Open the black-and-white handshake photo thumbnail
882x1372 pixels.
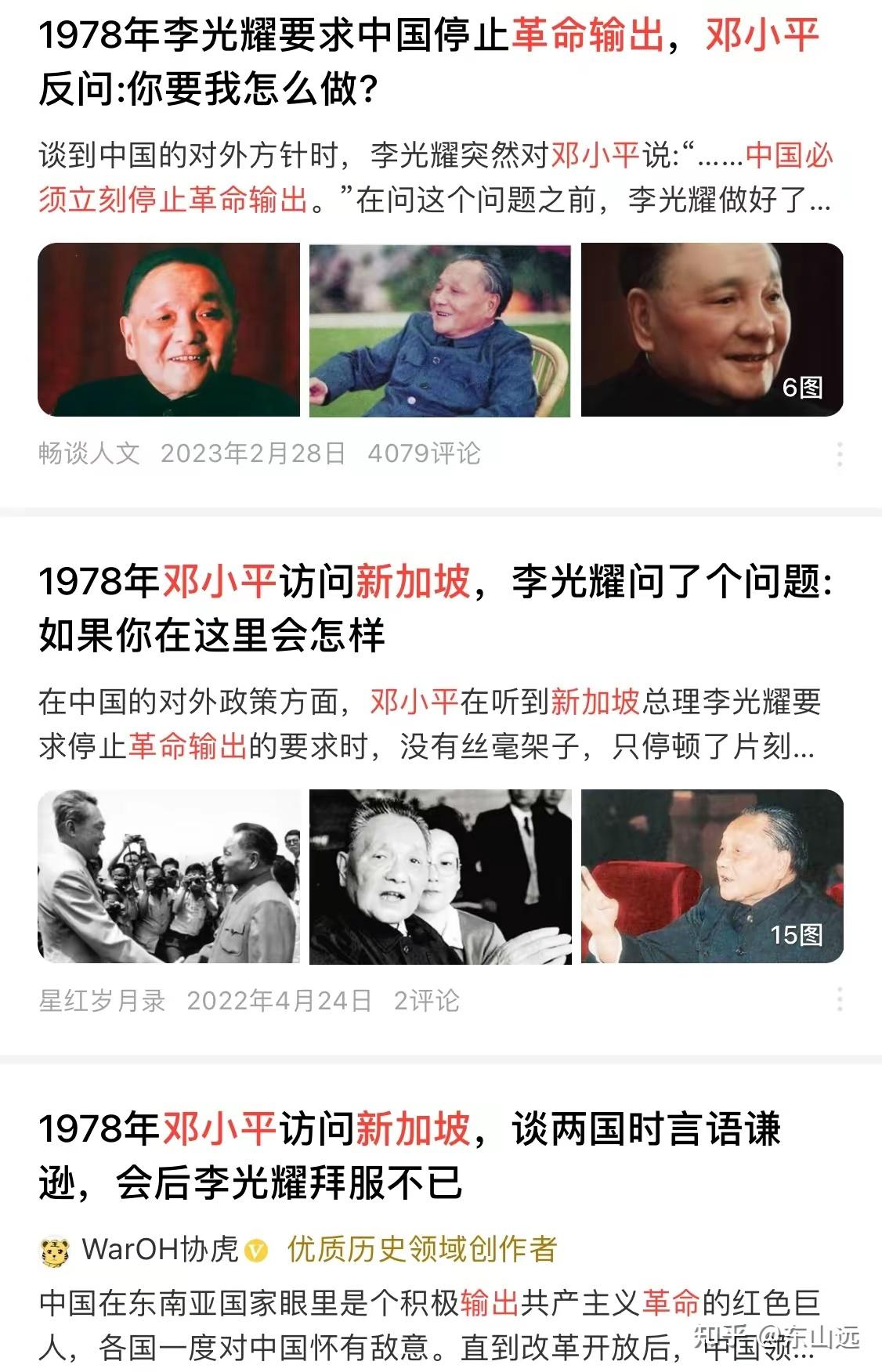click(x=168, y=876)
